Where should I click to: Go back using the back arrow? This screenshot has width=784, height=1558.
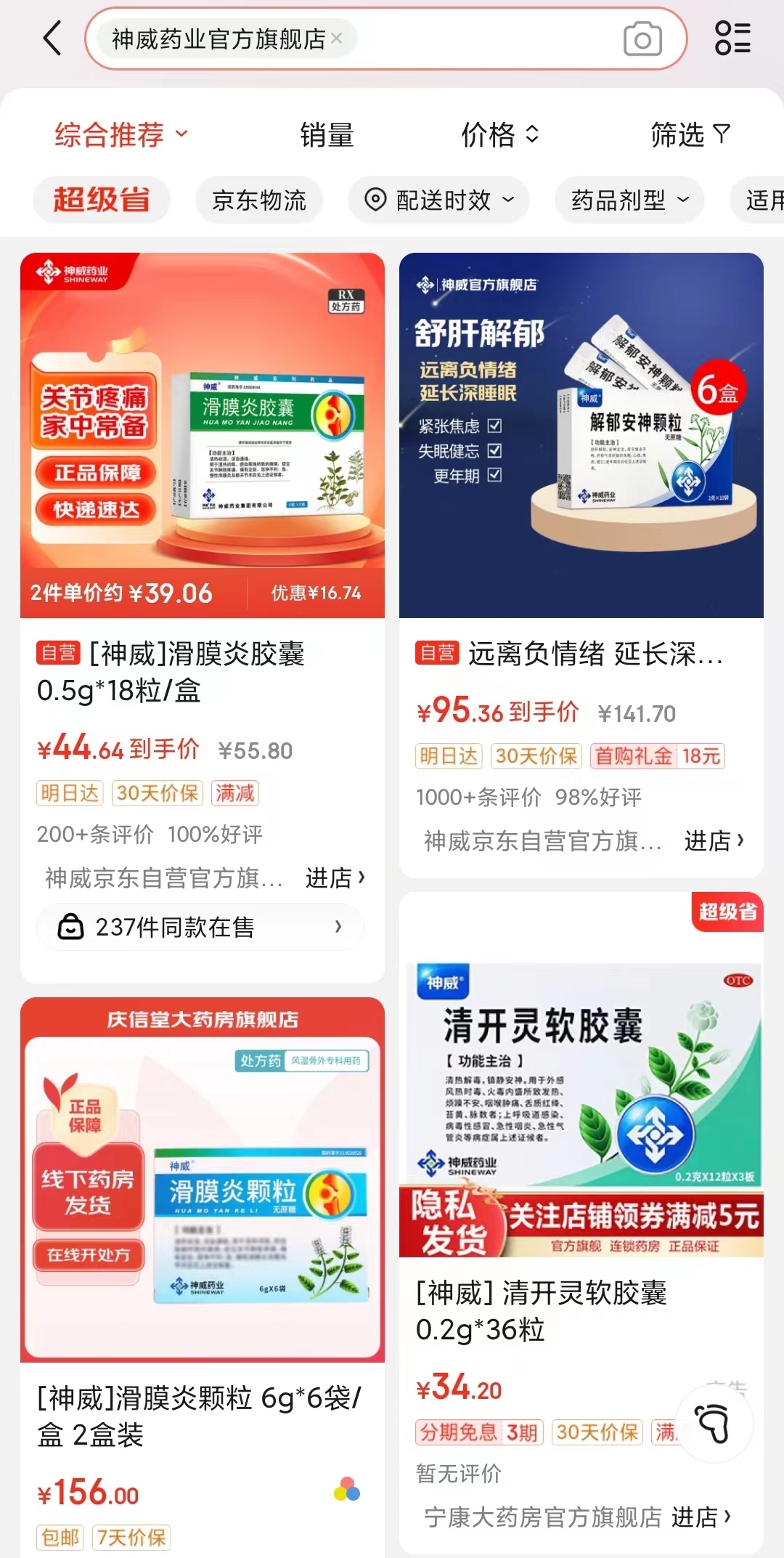52,38
